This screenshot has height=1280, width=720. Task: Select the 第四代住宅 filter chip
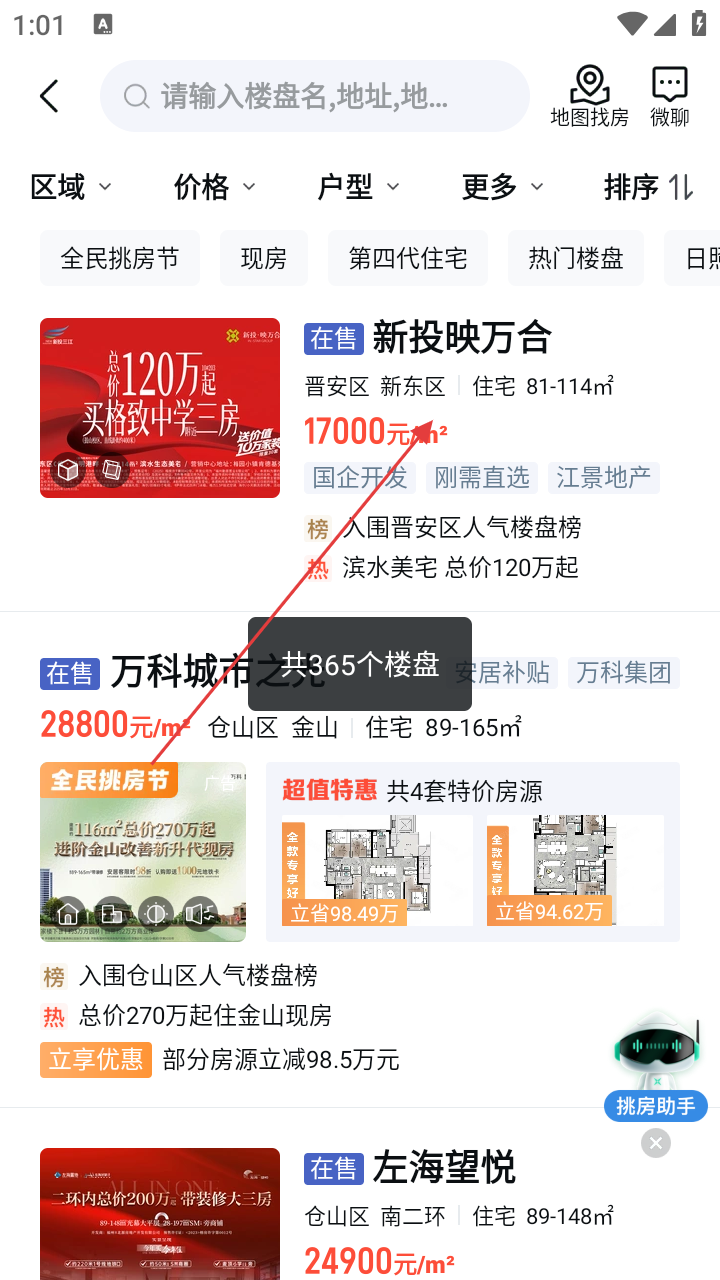[x=408, y=258]
